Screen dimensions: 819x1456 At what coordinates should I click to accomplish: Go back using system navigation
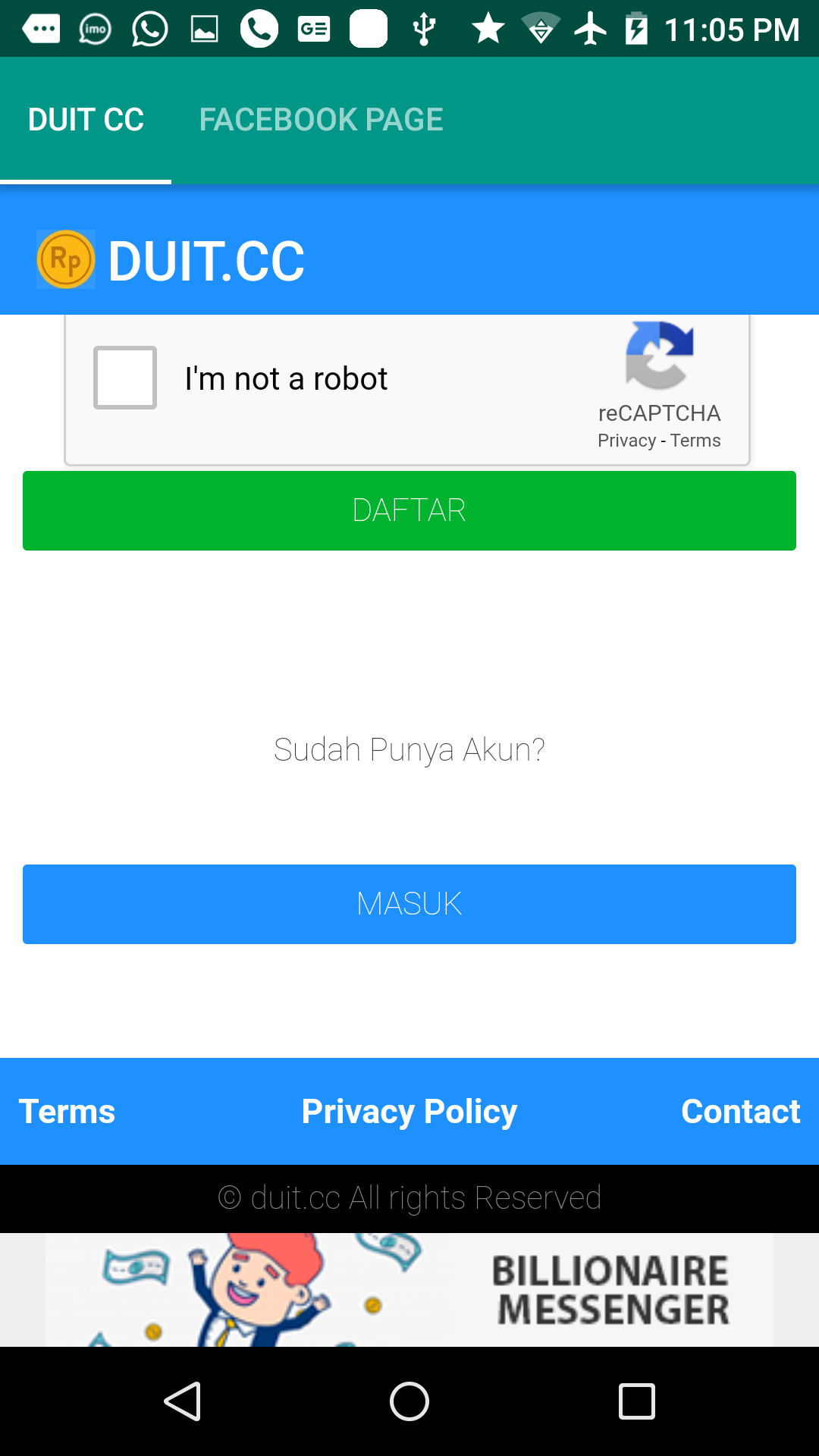coord(182,1401)
